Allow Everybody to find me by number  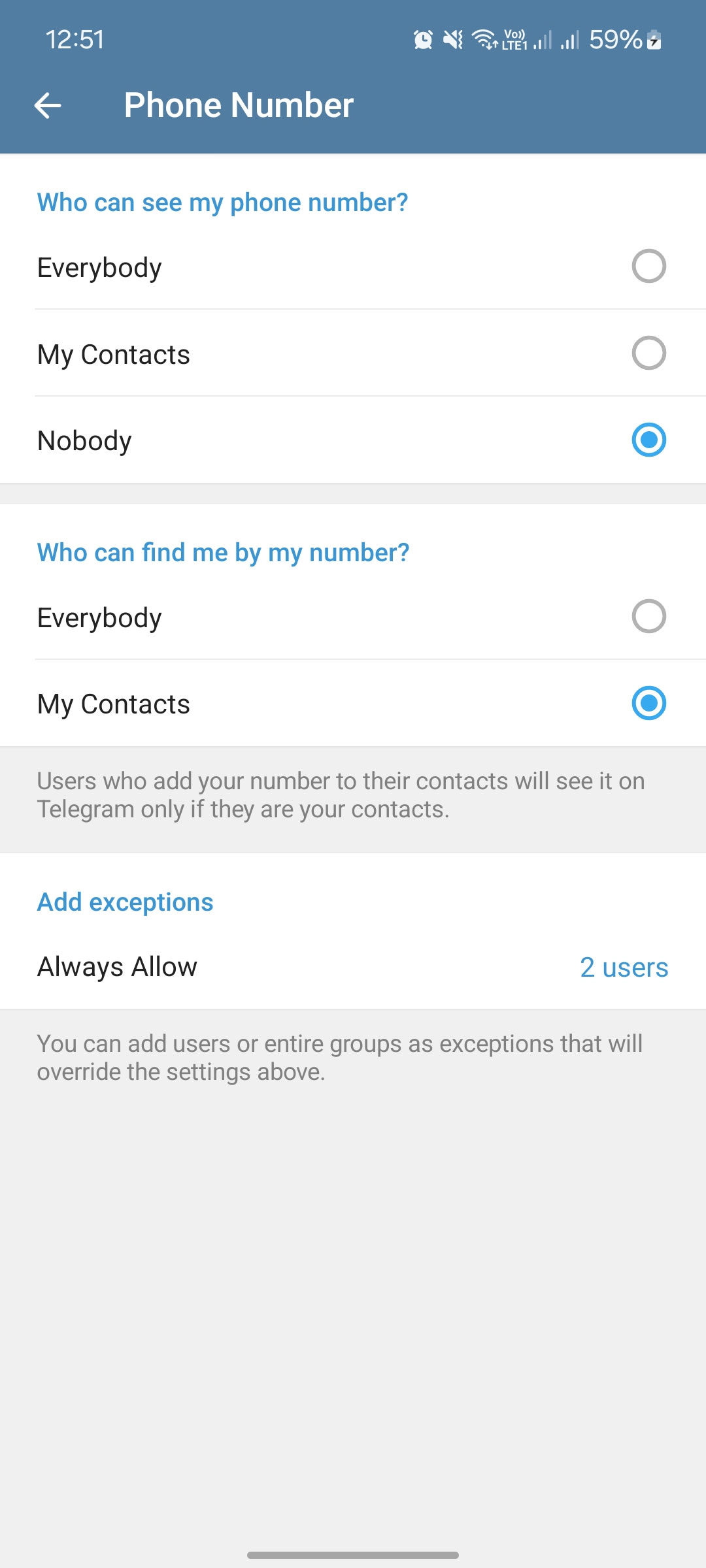point(353,617)
